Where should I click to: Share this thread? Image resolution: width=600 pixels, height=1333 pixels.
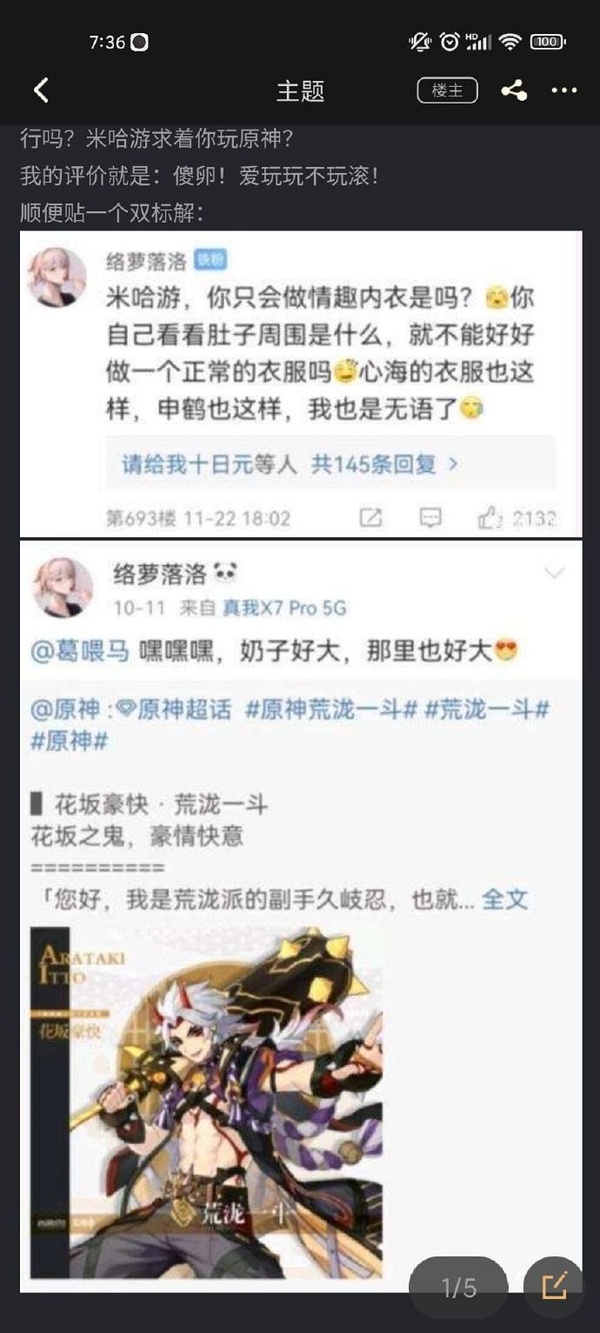514,91
